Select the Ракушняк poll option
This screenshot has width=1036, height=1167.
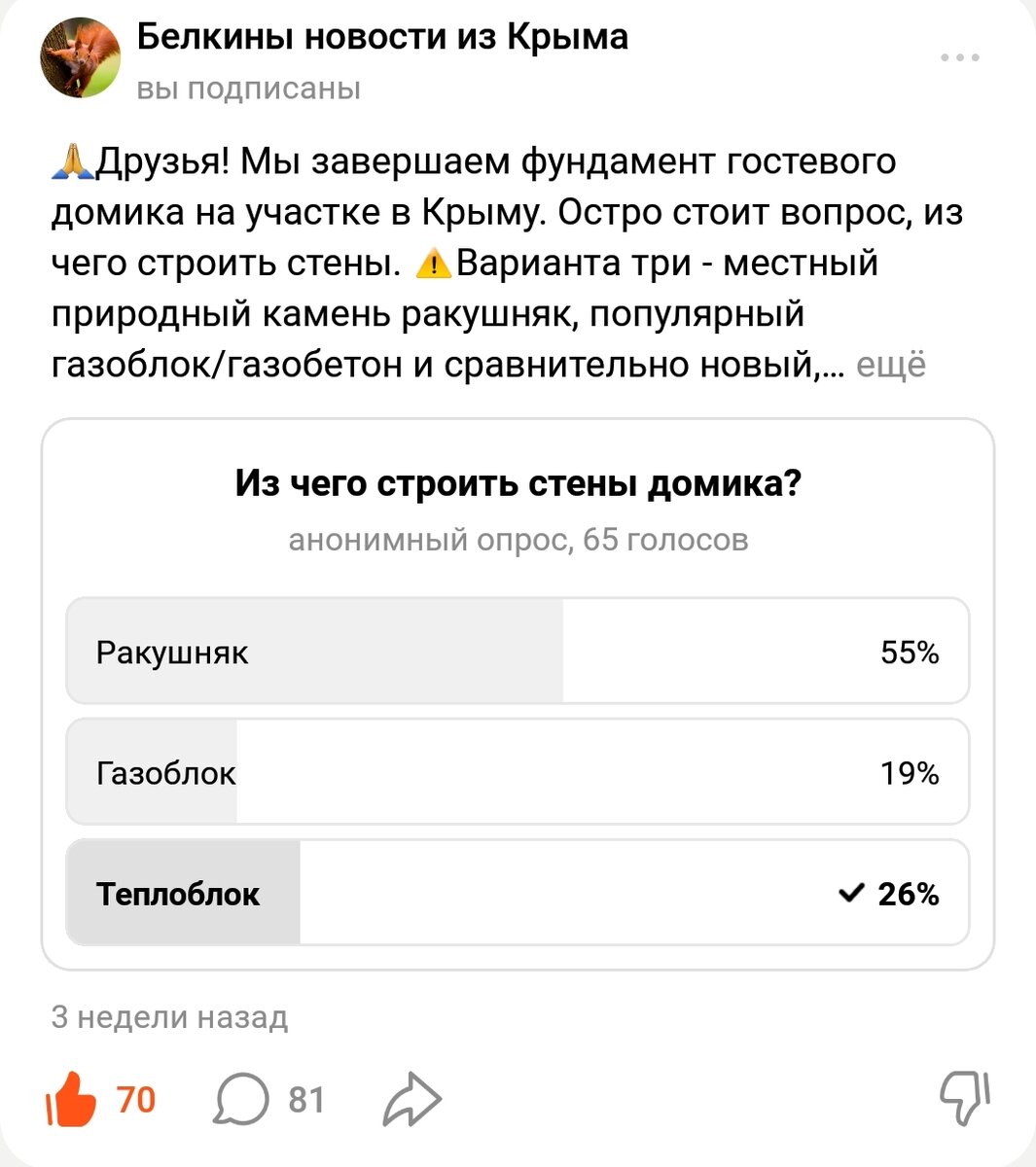coord(516,652)
